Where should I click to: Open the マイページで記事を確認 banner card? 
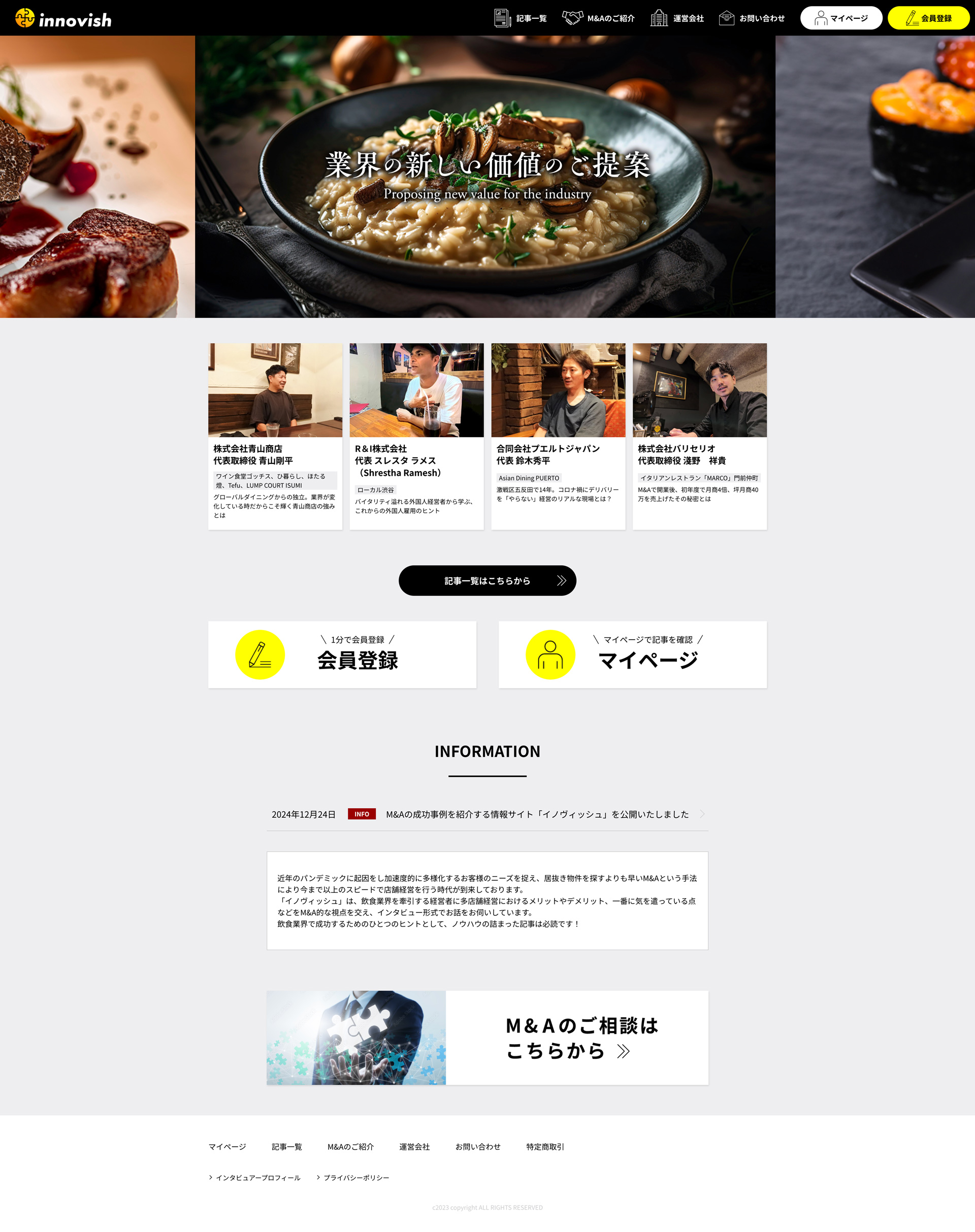(632, 654)
